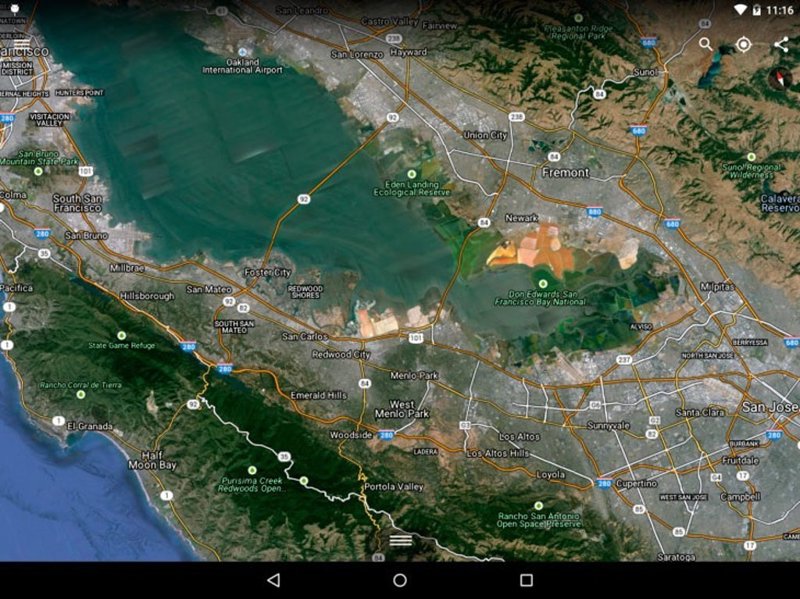This screenshot has height=599, width=800.
Task: Center map on my location
Action: [743, 45]
